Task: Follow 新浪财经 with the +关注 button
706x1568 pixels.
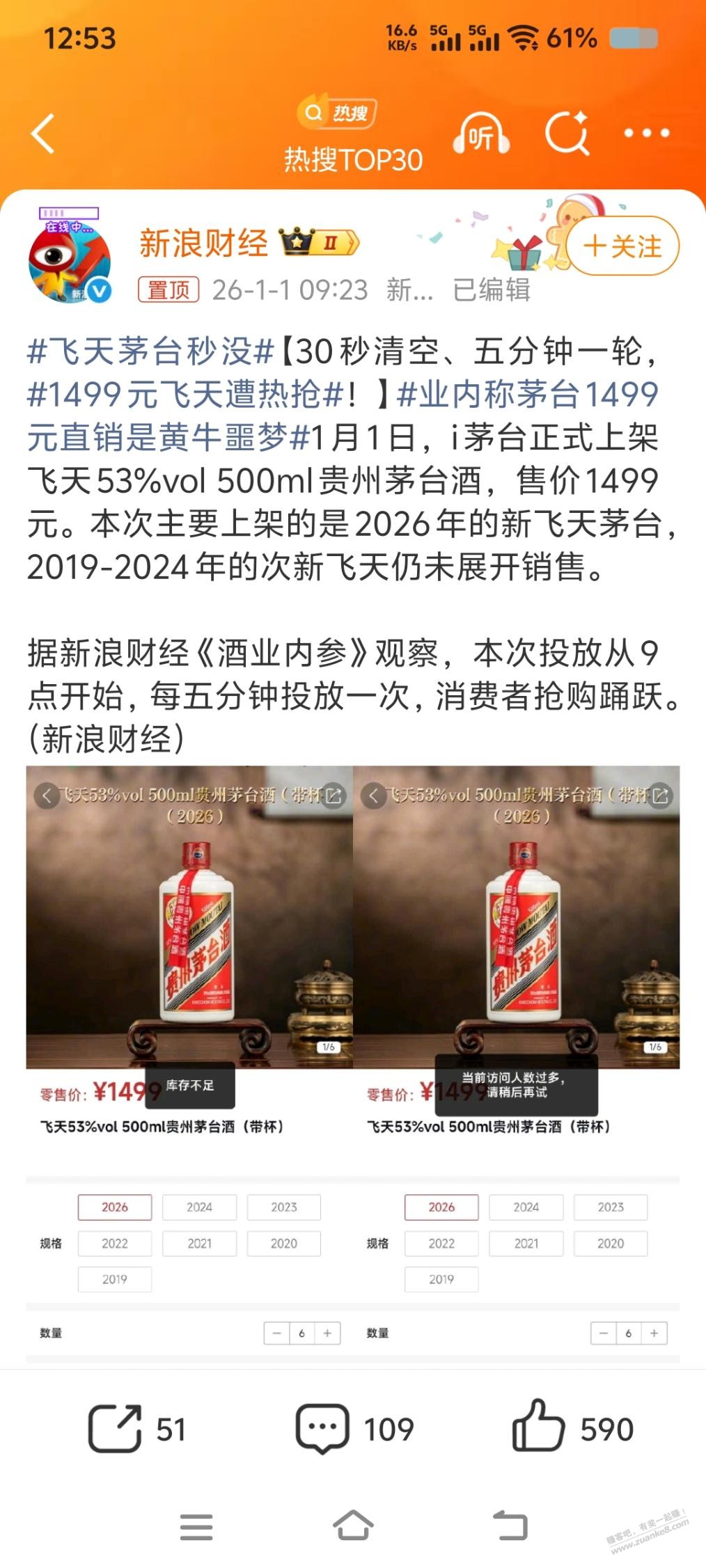Action: (622, 246)
